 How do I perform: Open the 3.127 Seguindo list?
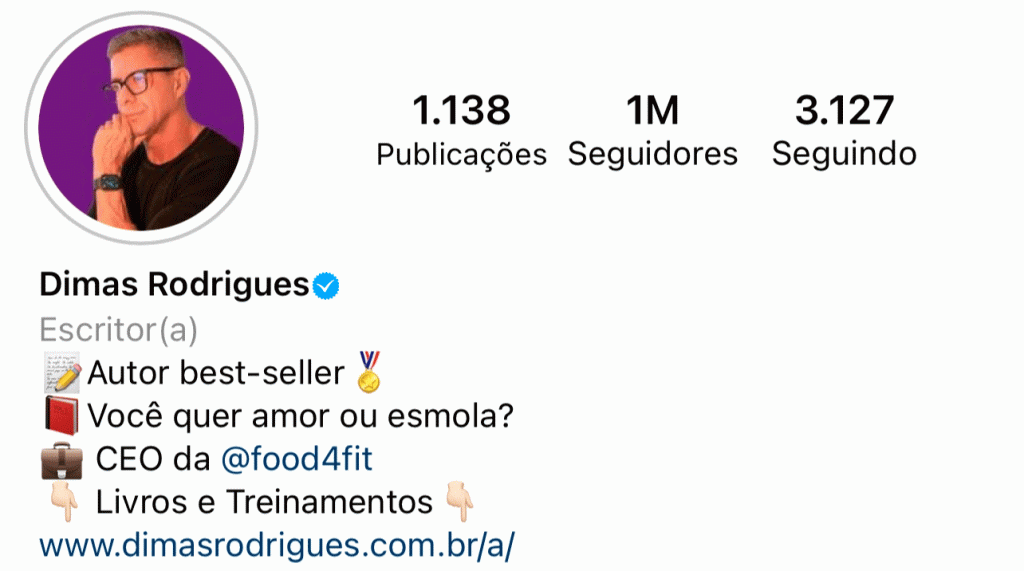tap(844, 131)
